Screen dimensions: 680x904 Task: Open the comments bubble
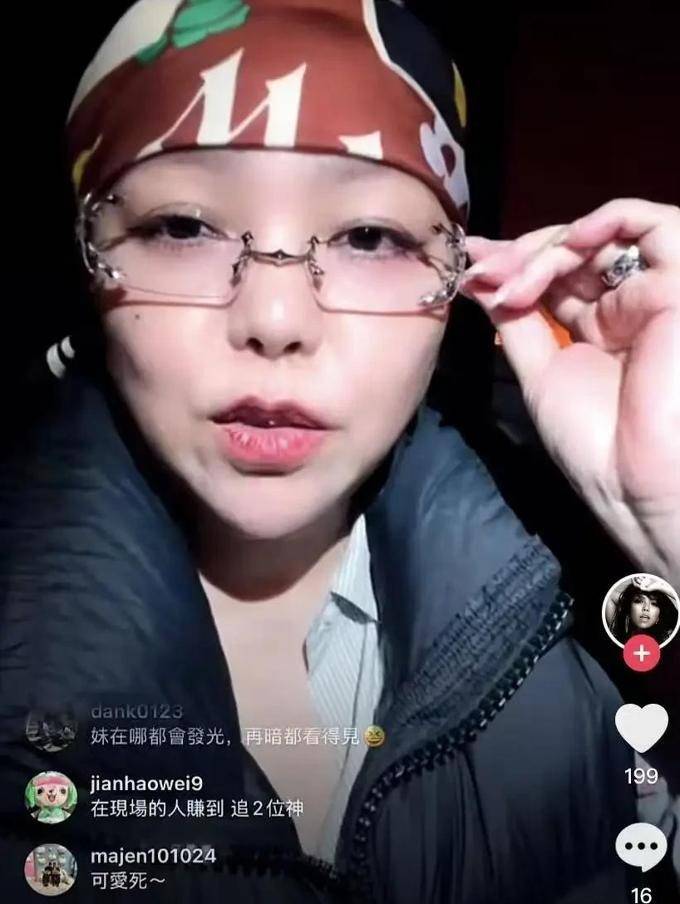[x=641, y=848]
